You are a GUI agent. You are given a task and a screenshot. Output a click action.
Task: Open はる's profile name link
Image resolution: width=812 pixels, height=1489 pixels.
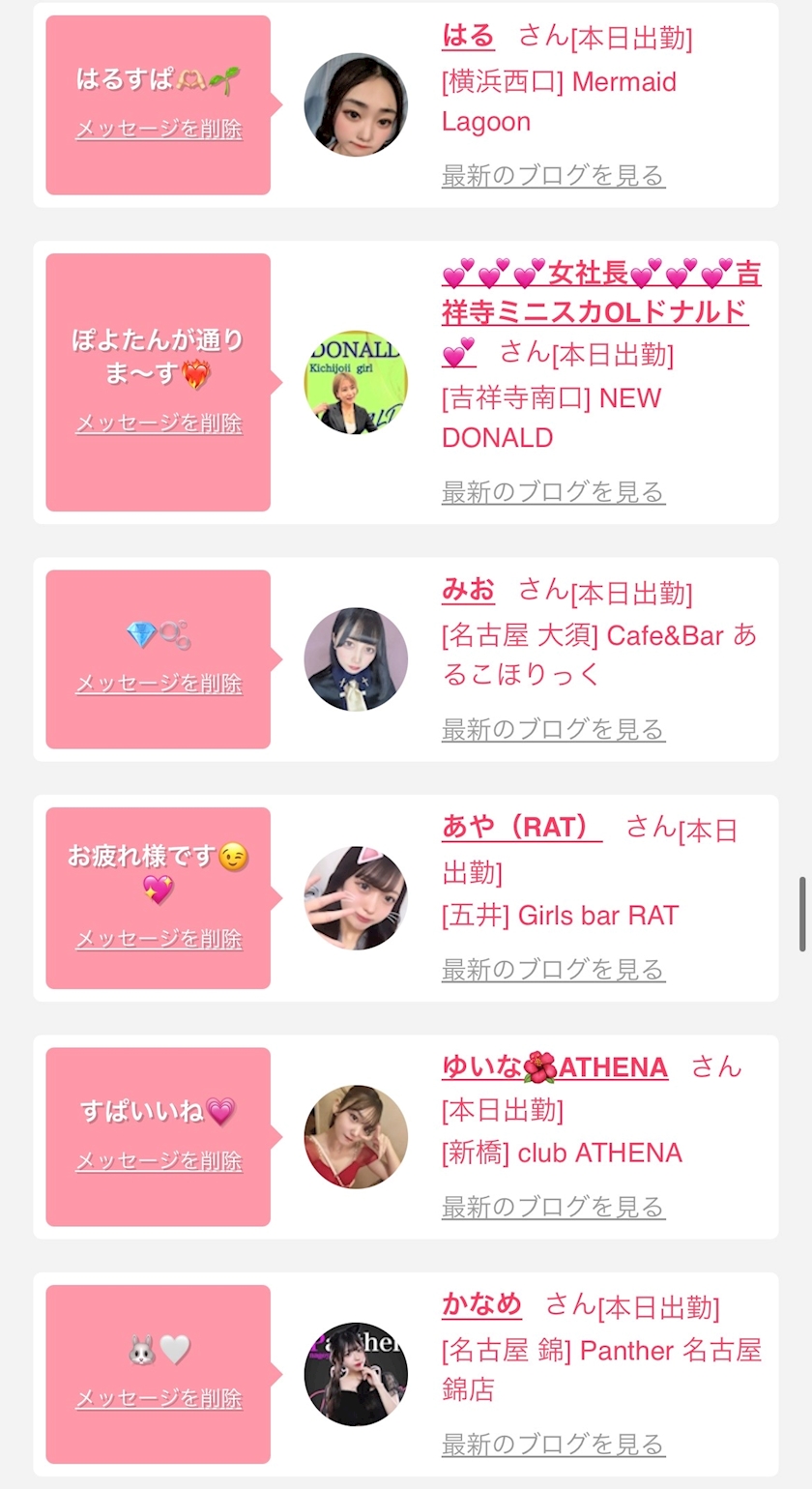pos(468,37)
